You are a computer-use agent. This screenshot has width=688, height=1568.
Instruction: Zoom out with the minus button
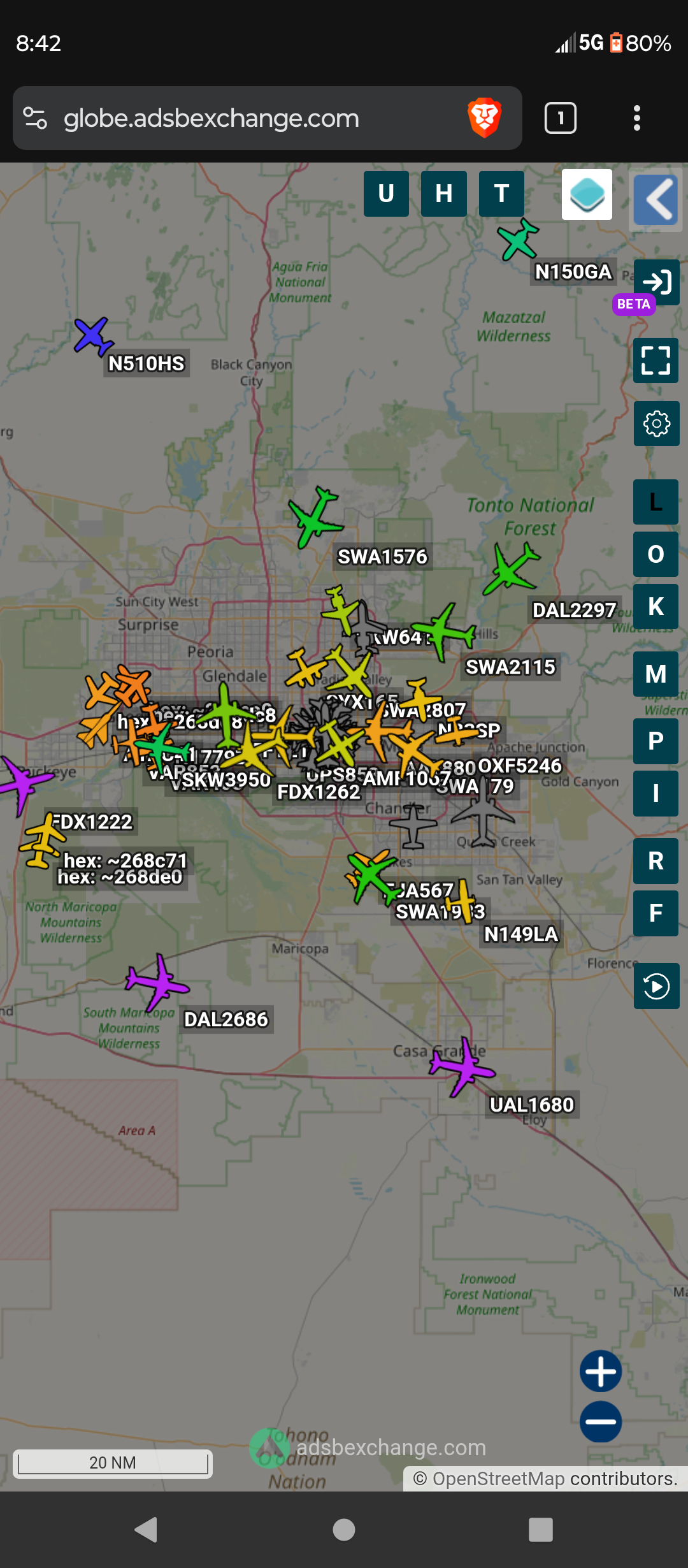(x=601, y=1421)
